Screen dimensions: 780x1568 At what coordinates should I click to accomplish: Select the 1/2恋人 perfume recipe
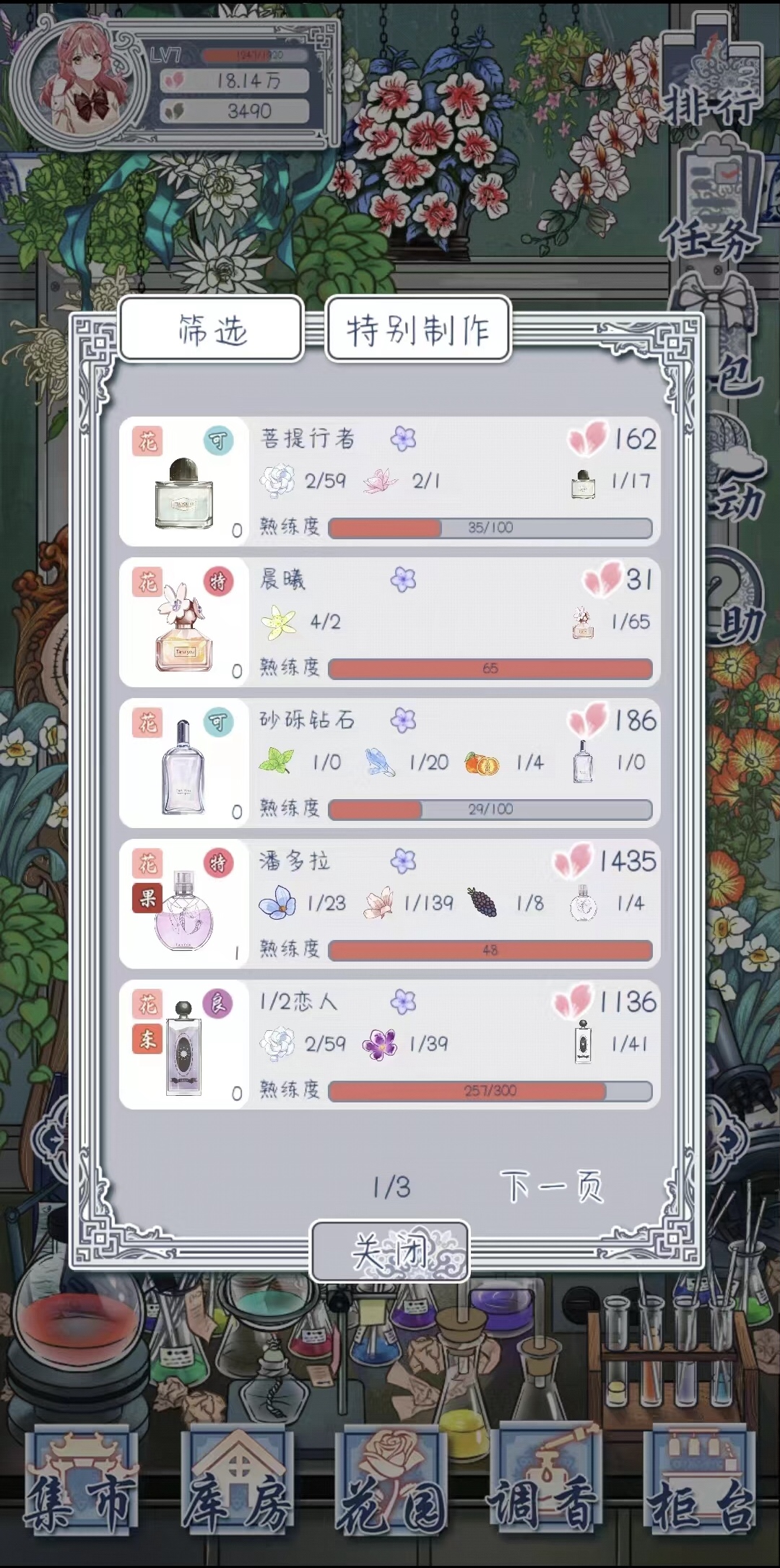tap(390, 1045)
